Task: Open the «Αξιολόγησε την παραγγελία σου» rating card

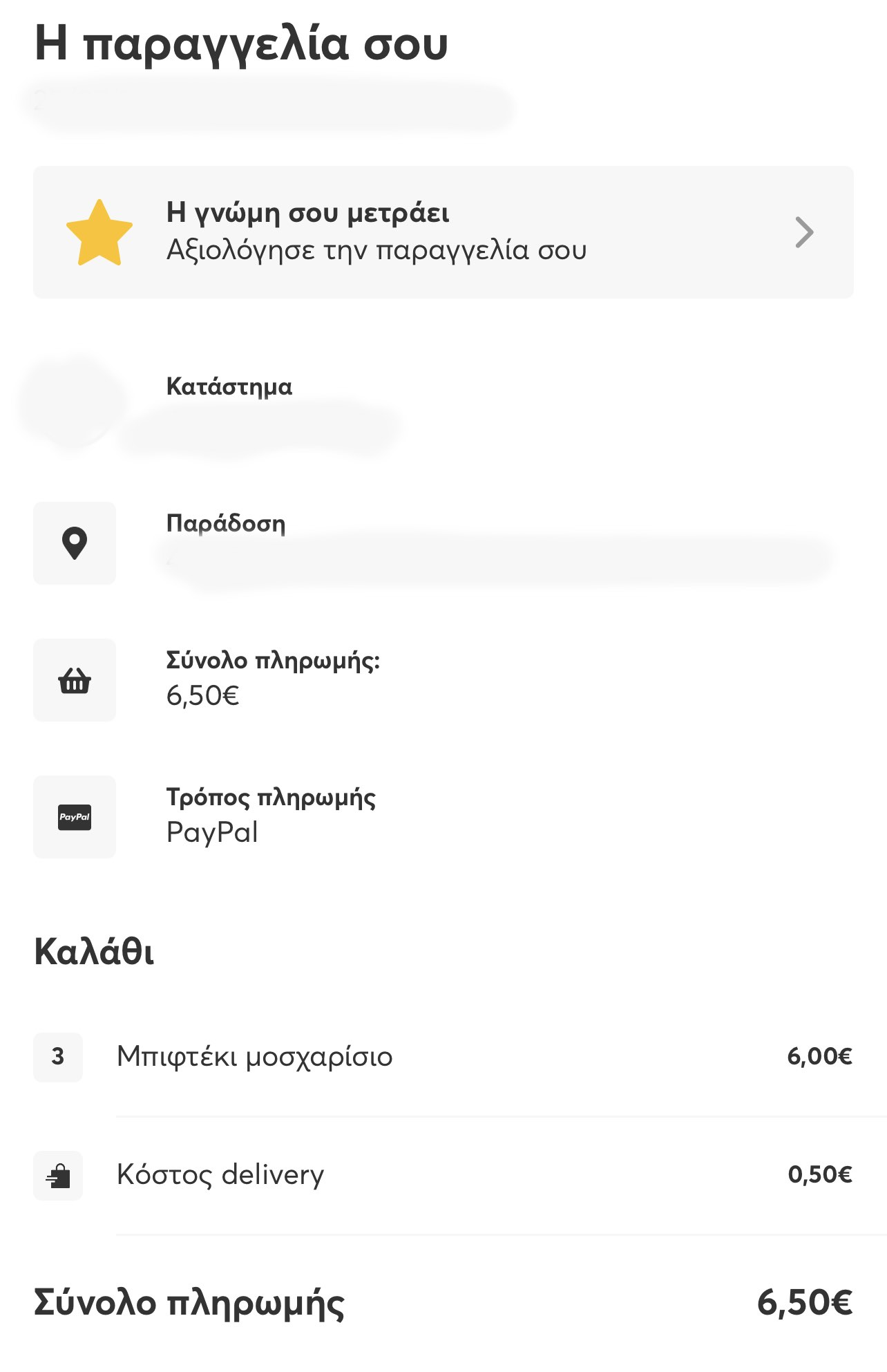Action: click(443, 232)
